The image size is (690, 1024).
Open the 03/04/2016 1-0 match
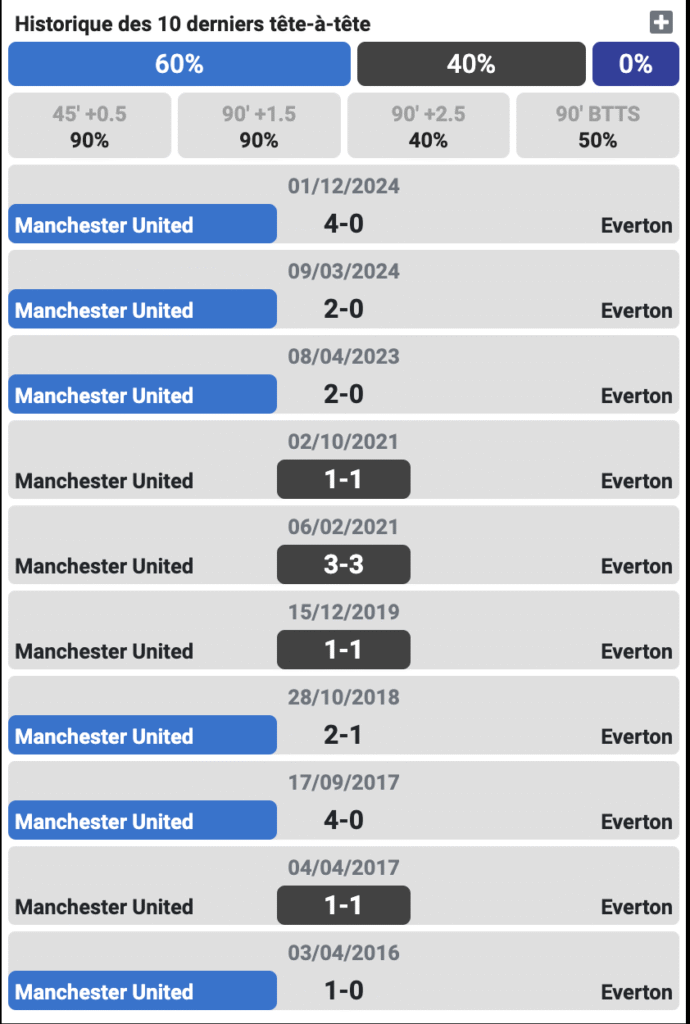pyautogui.click(x=344, y=991)
